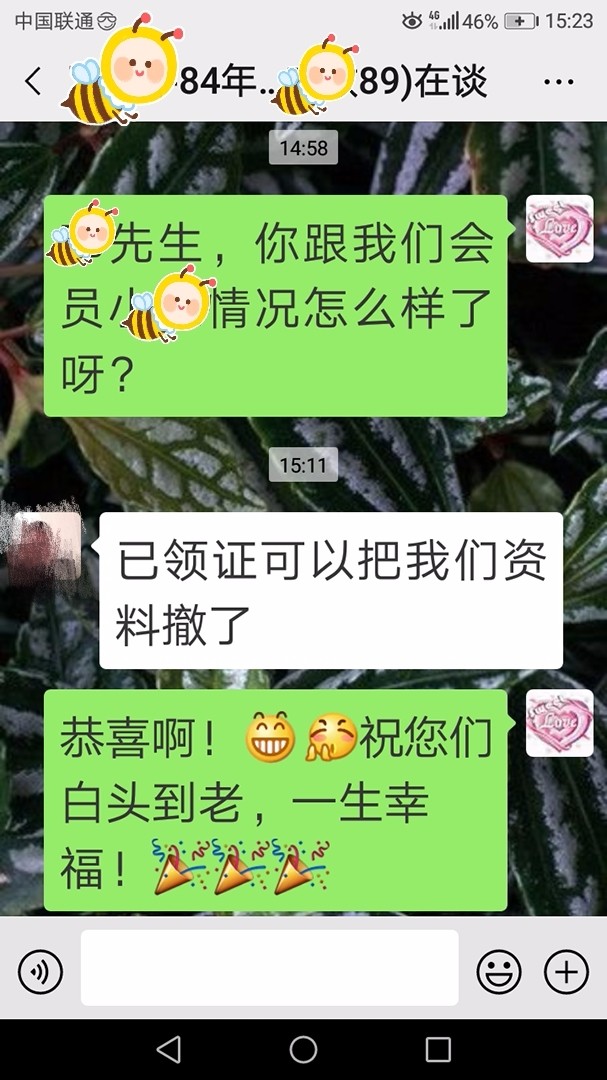Screen dimensions: 607x1080
Task: Focus the message text field
Action: (269, 968)
